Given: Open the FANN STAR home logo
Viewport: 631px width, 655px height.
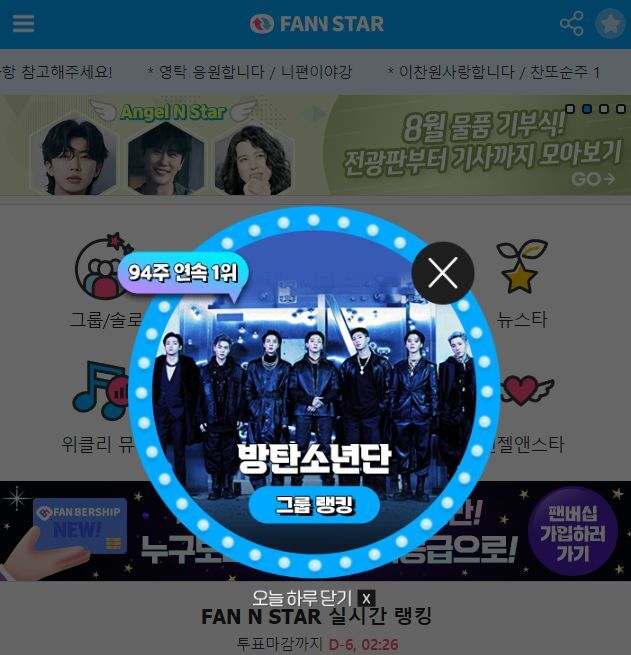Looking at the screenshot, I should click(316, 24).
